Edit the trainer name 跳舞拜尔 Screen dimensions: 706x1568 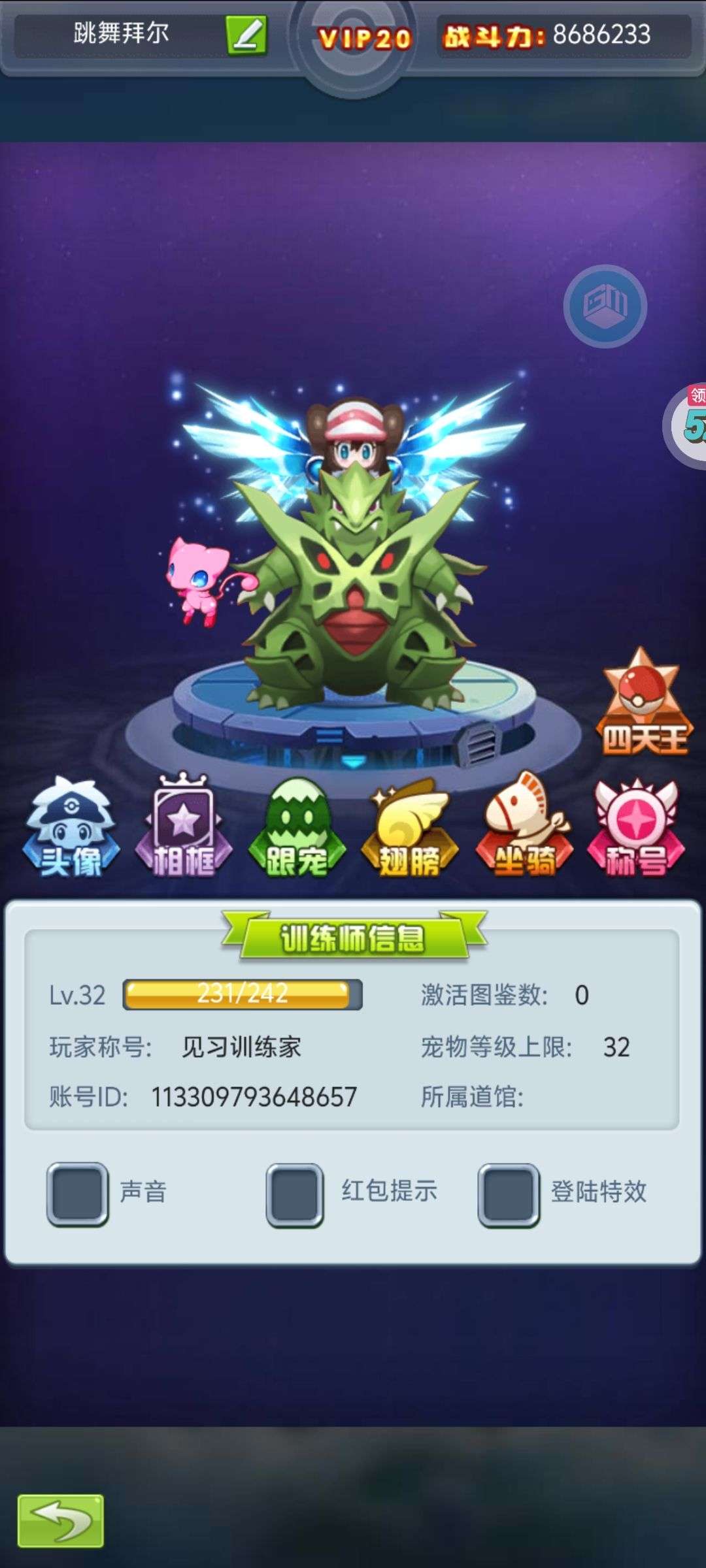tap(246, 35)
